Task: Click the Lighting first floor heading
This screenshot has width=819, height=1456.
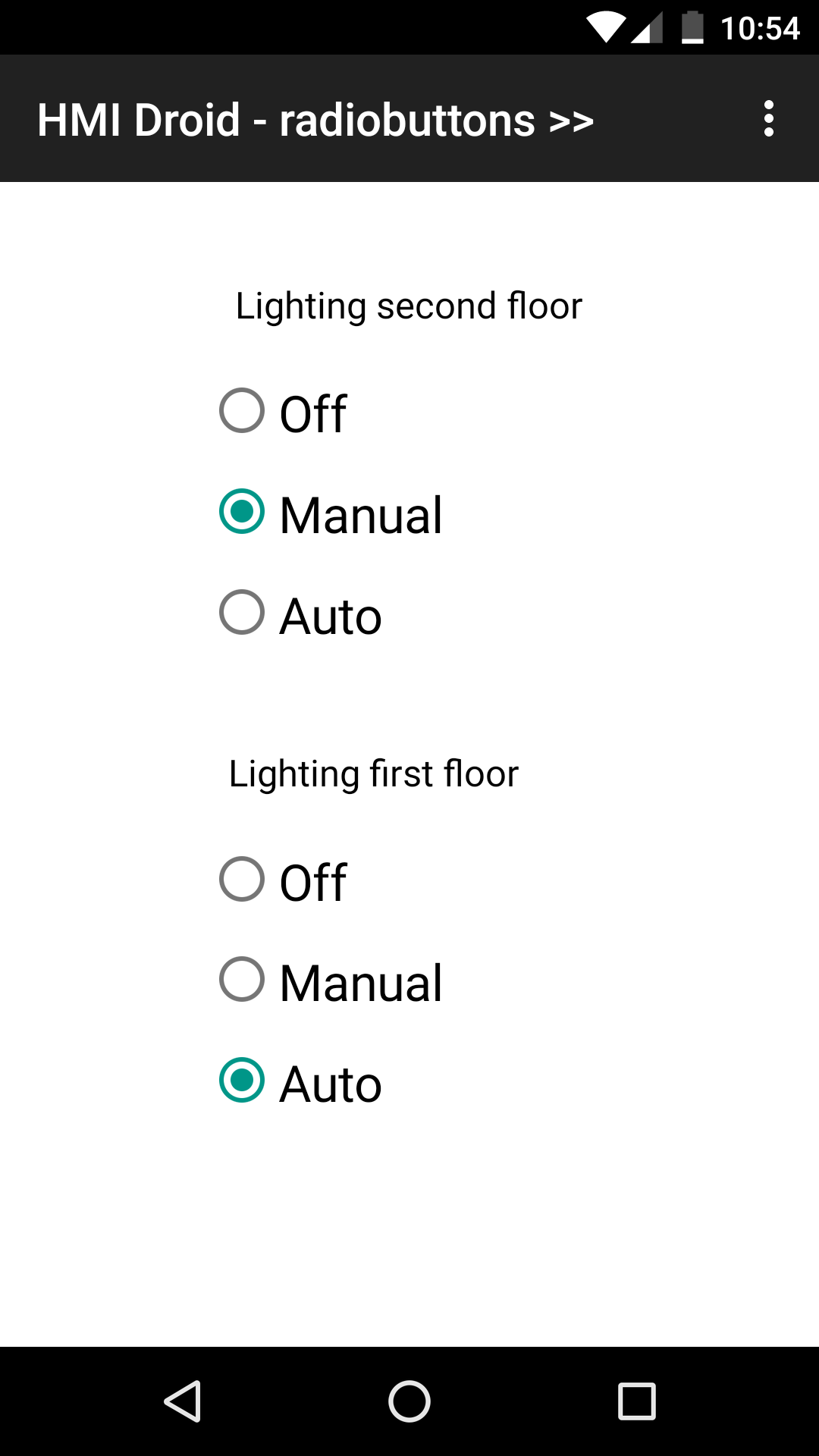Action: [x=374, y=773]
